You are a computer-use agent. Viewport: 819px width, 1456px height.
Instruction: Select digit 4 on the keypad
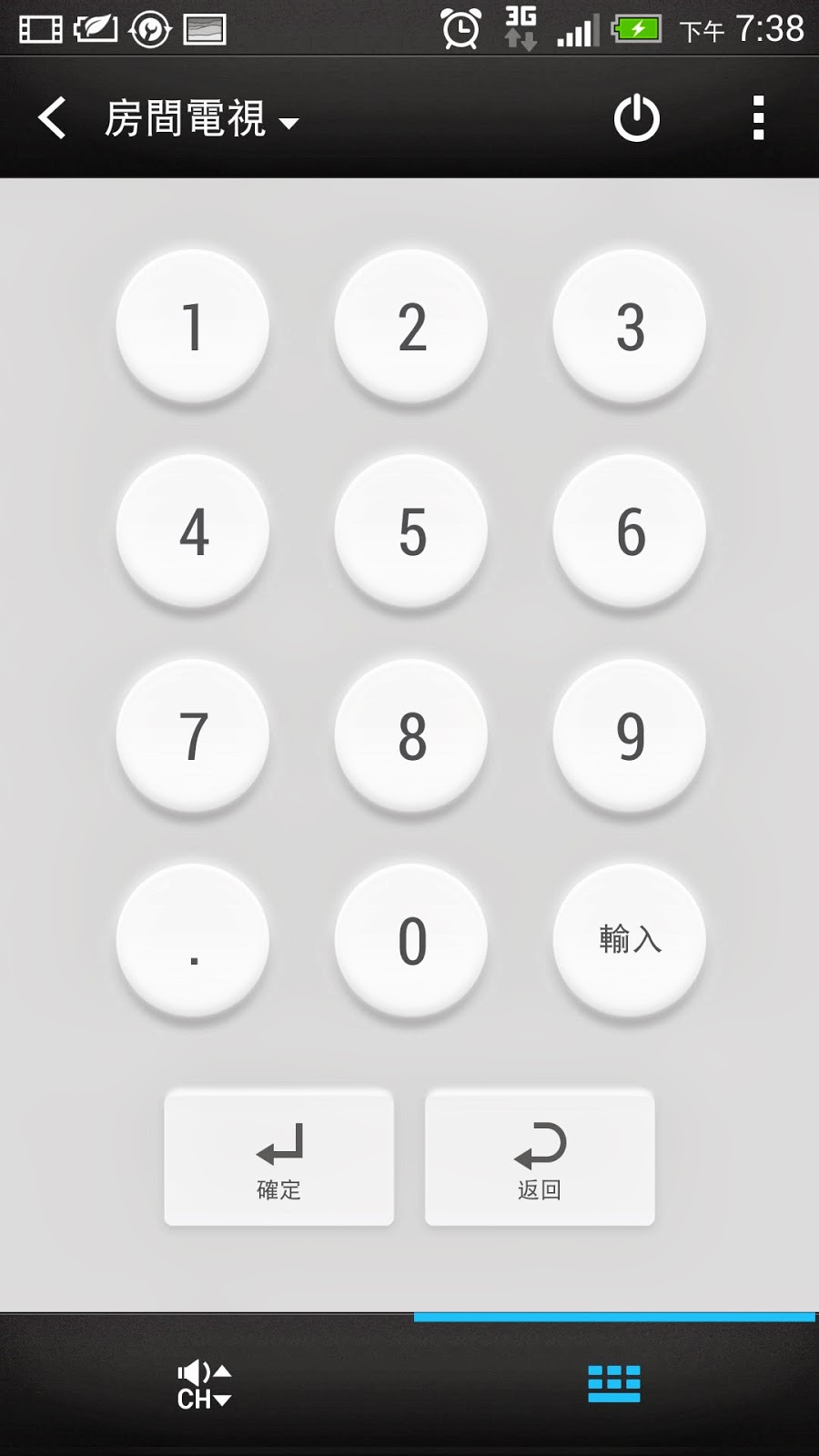(x=193, y=531)
